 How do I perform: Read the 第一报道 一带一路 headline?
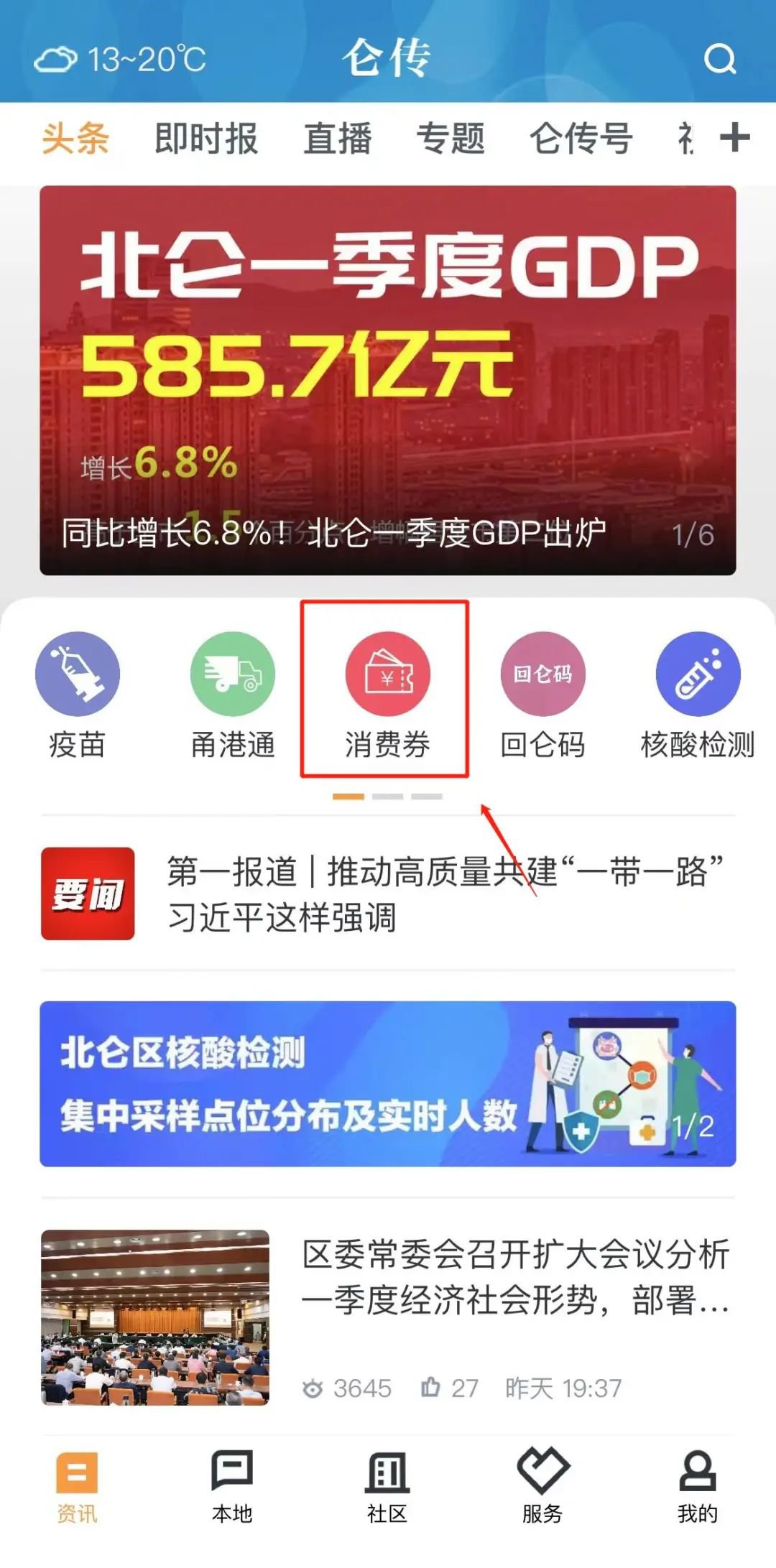pos(444,894)
